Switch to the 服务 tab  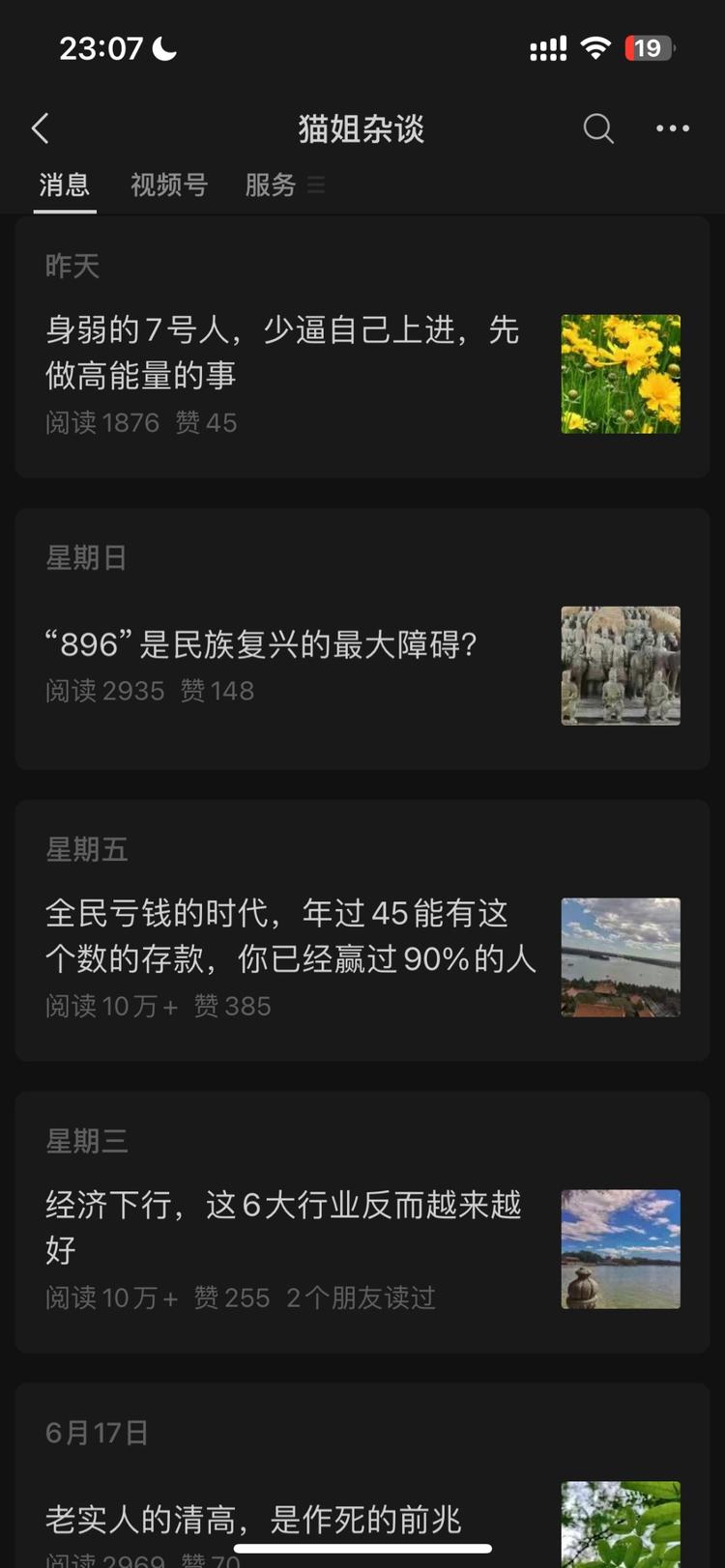click(x=271, y=185)
